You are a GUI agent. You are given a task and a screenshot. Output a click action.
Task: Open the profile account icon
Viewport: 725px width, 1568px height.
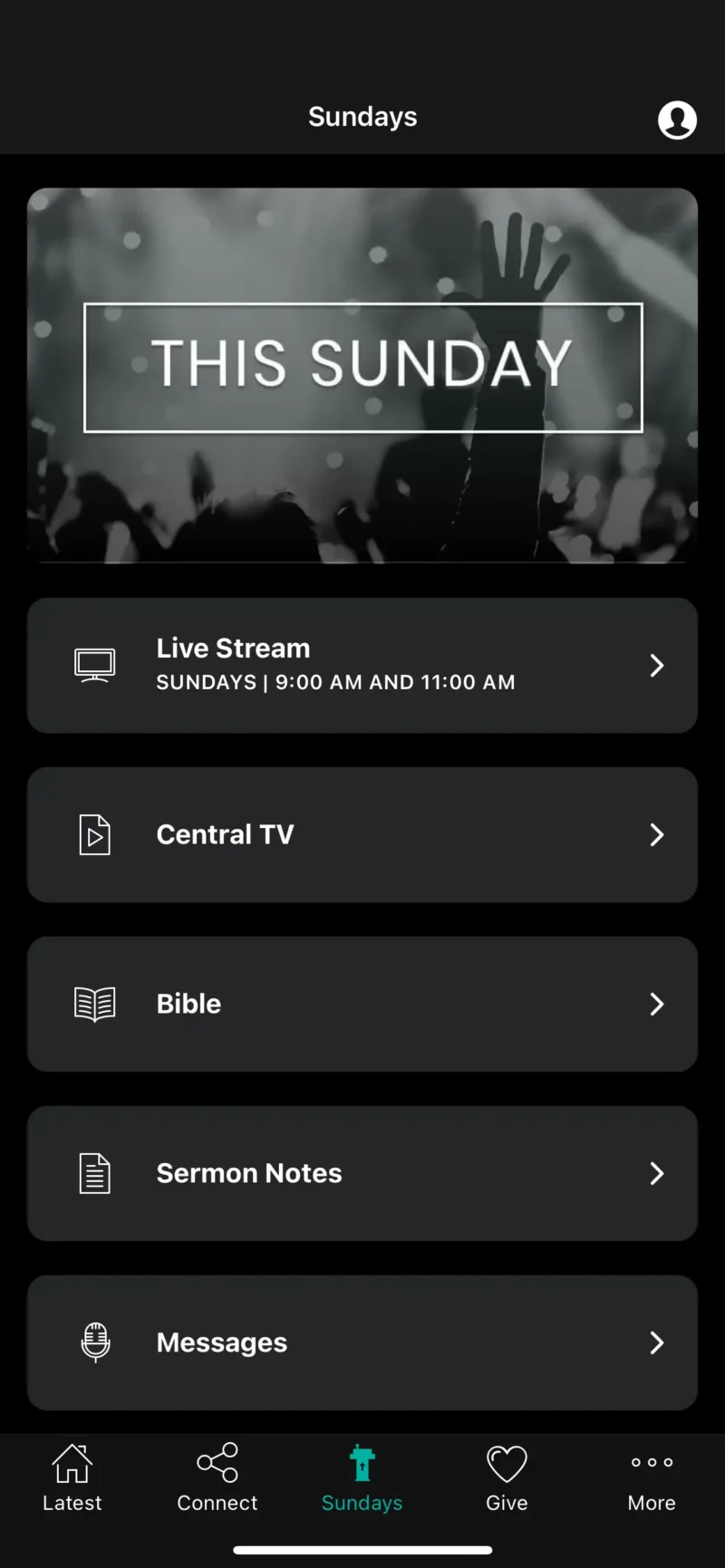[x=677, y=119]
